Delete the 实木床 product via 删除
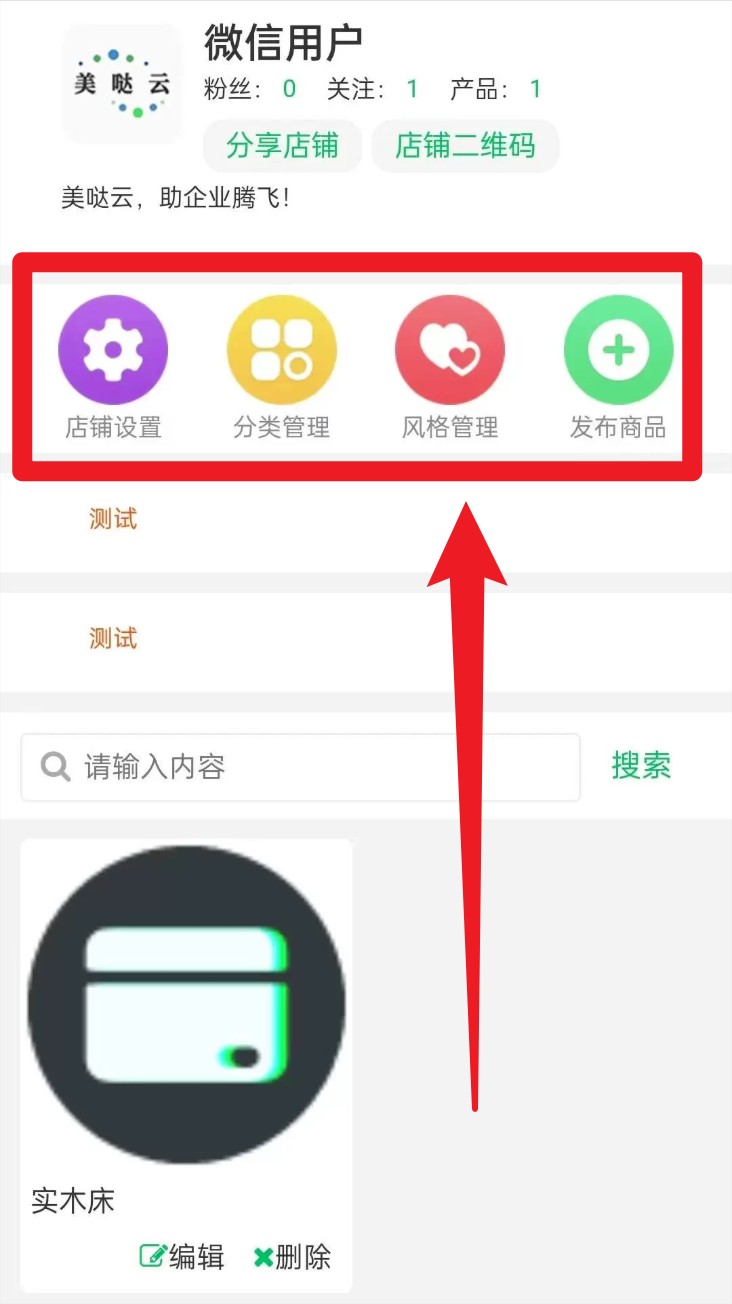732x1304 pixels. click(x=292, y=1257)
